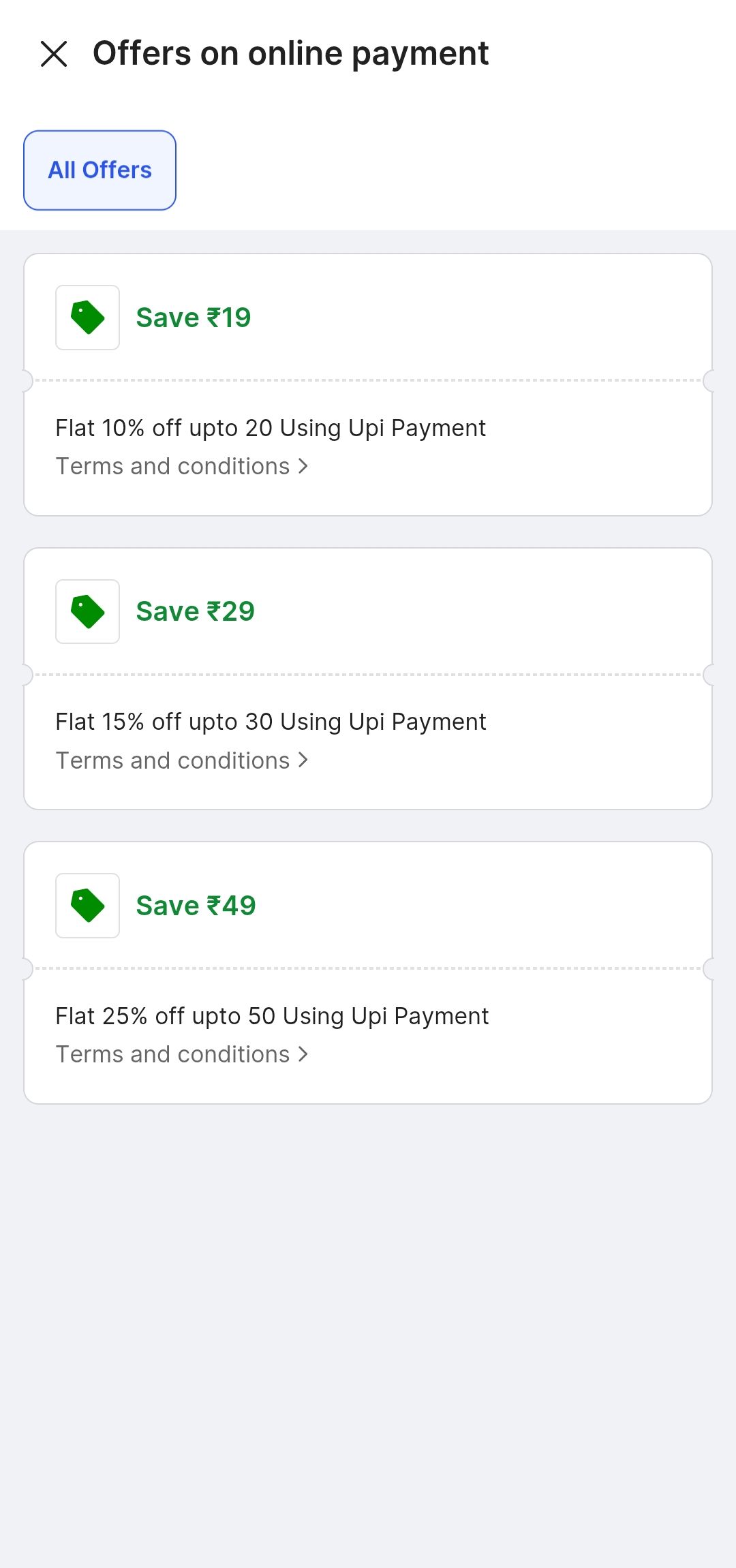This screenshot has height=1568, width=736.
Task: Click the Save ₹49 offer text
Action: point(196,905)
